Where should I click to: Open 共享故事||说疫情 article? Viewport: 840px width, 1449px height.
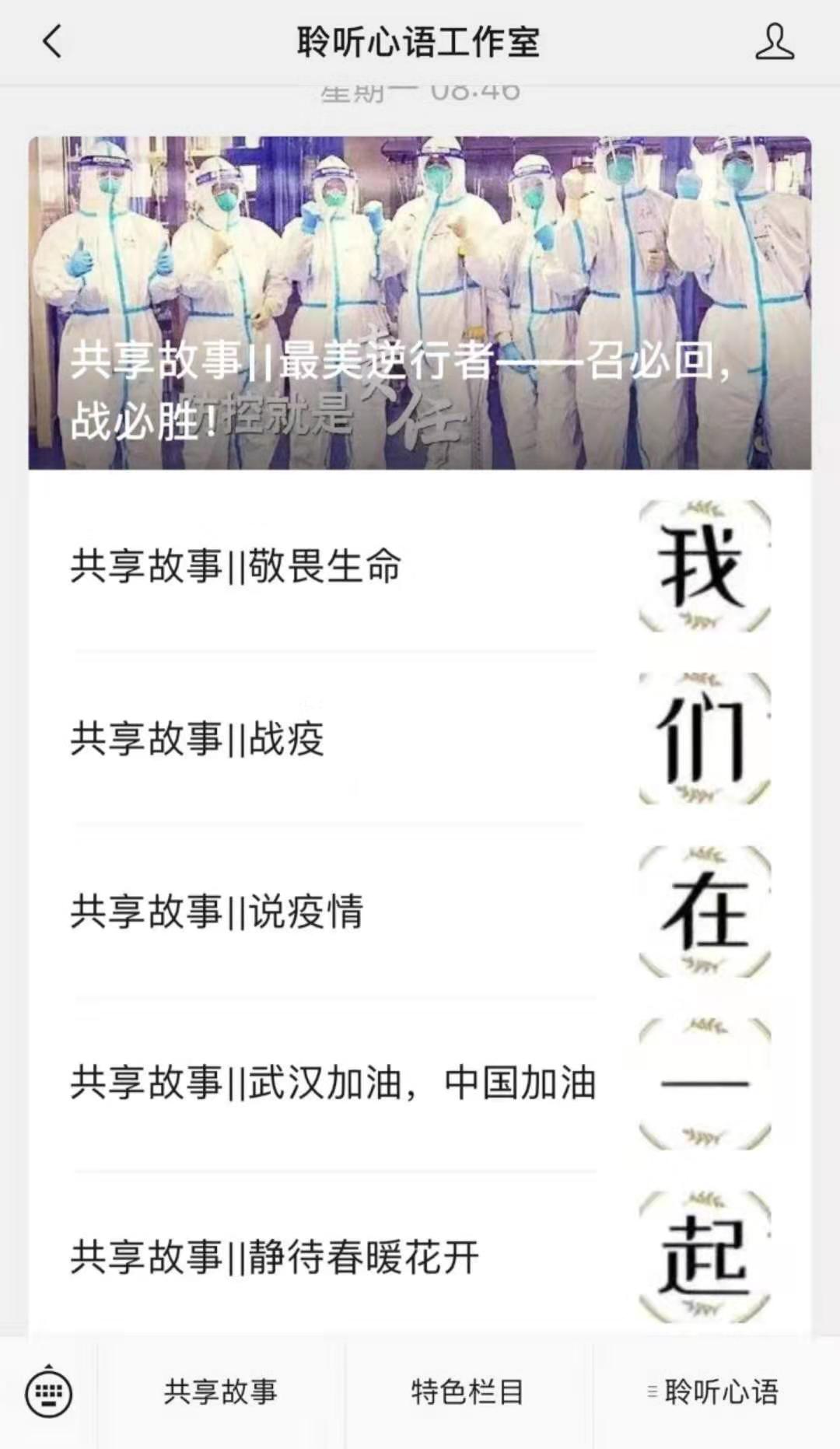pos(217,911)
